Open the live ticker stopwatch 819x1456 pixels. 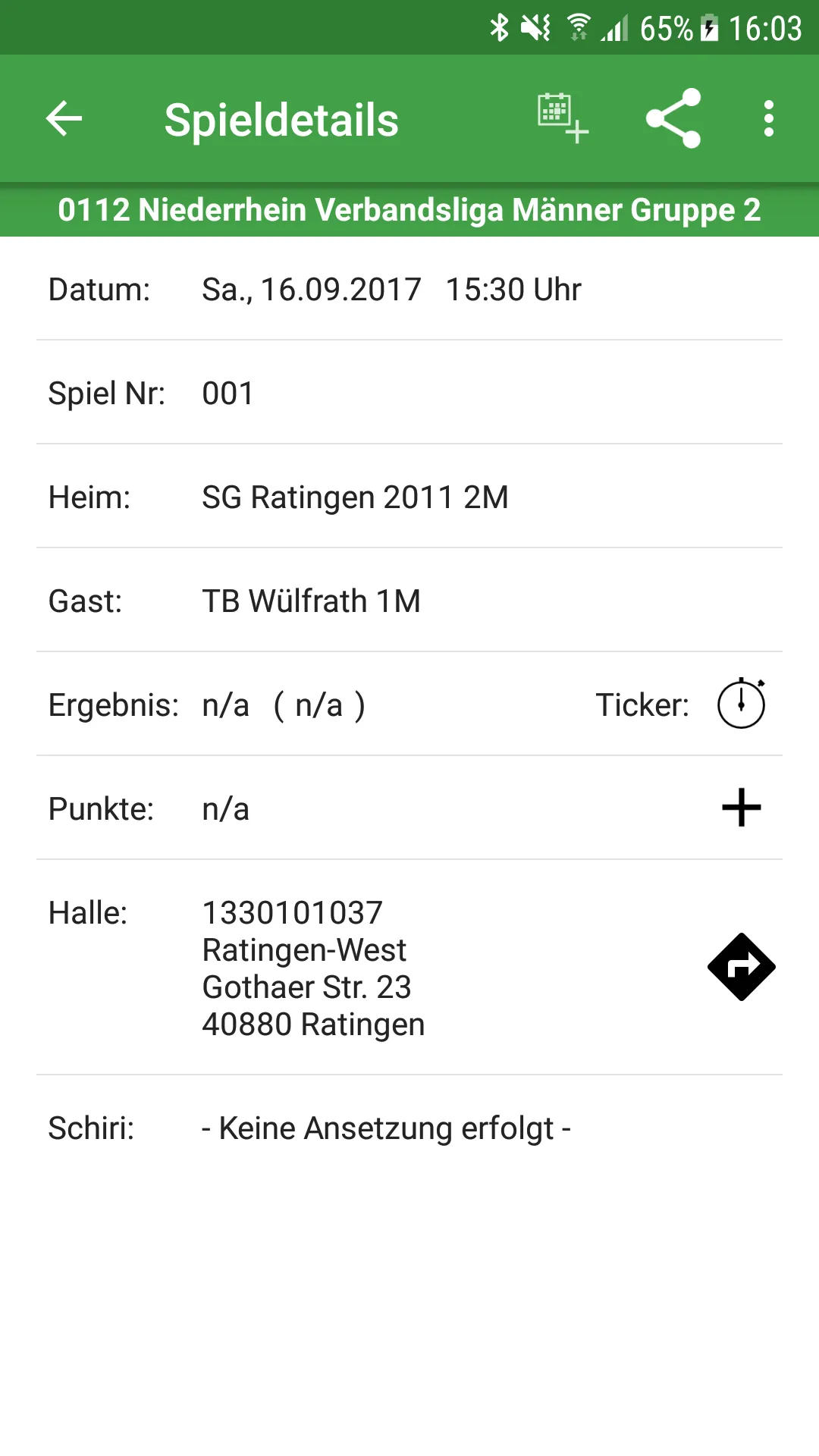coord(741,704)
